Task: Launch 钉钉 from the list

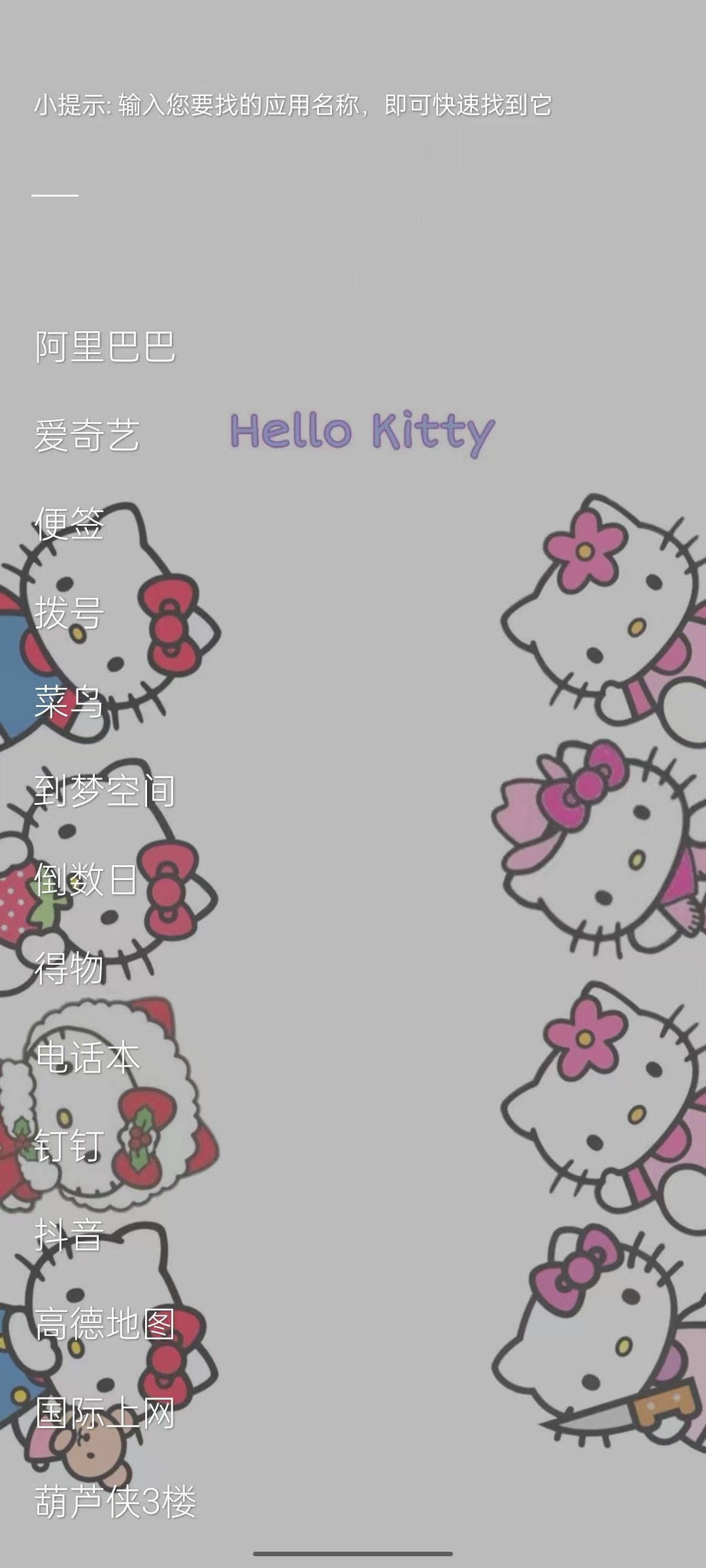Action: pos(69,1146)
